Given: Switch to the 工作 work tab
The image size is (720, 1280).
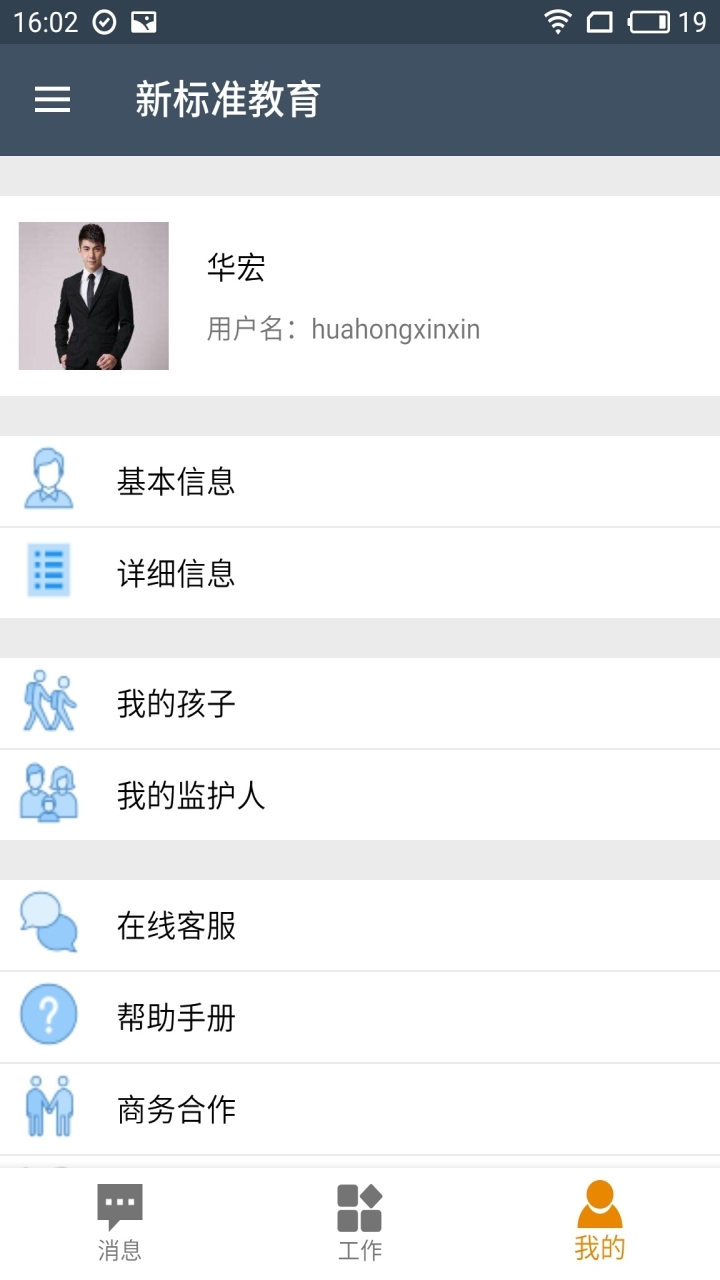Looking at the screenshot, I should tap(360, 1222).
